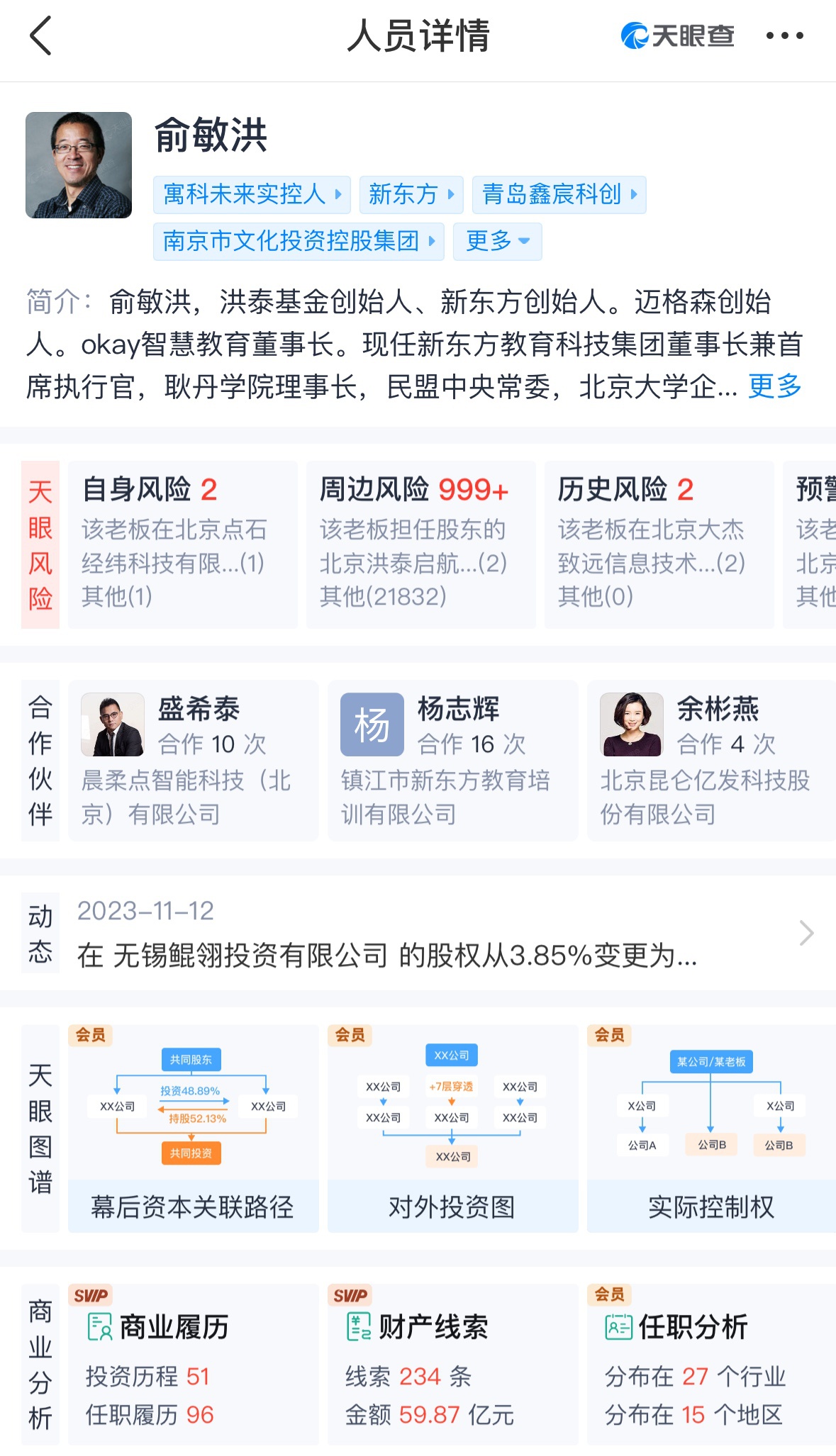The width and height of the screenshot is (836, 1456).
Task: Open the 幕后资本关联路径 graph
Action: [193, 1128]
